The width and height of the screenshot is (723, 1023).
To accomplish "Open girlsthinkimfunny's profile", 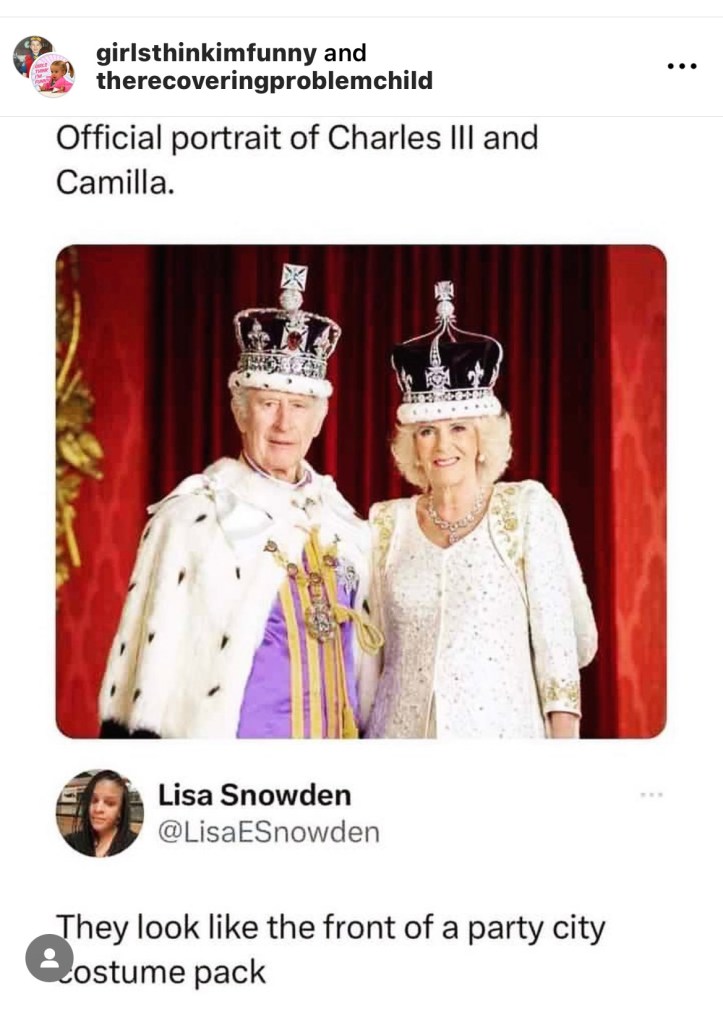I will (x=206, y=53).
